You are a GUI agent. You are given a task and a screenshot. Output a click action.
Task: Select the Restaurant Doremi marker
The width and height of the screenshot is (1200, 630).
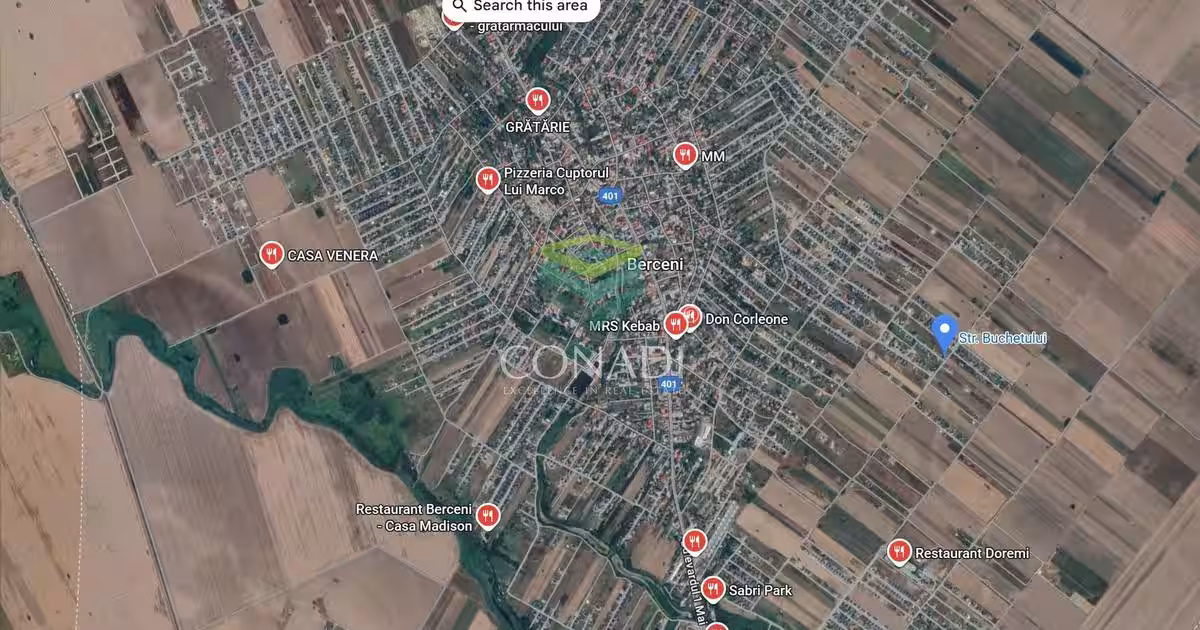coord(899,552)
